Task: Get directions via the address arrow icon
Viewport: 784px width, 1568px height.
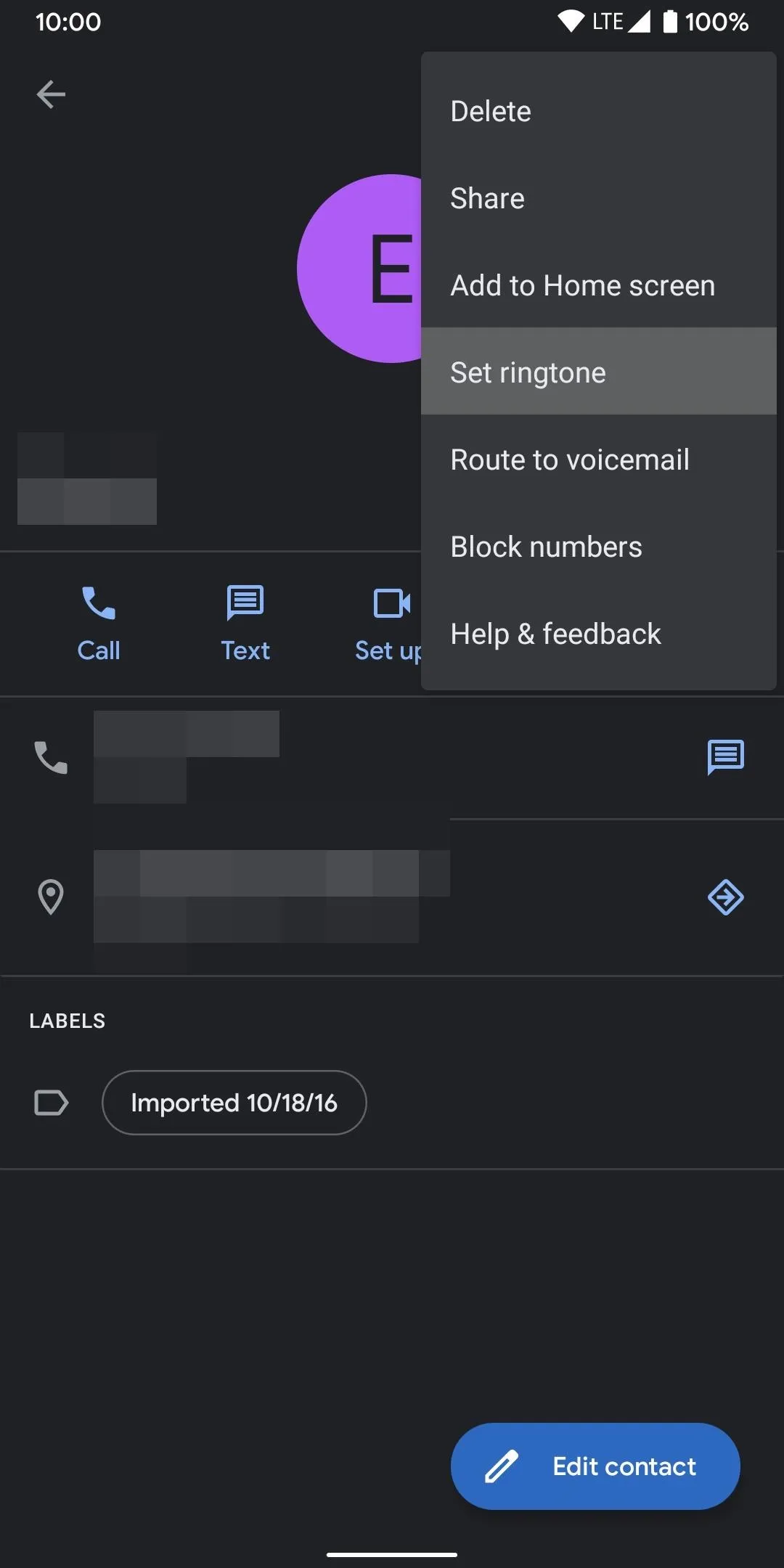Action: 726,897
